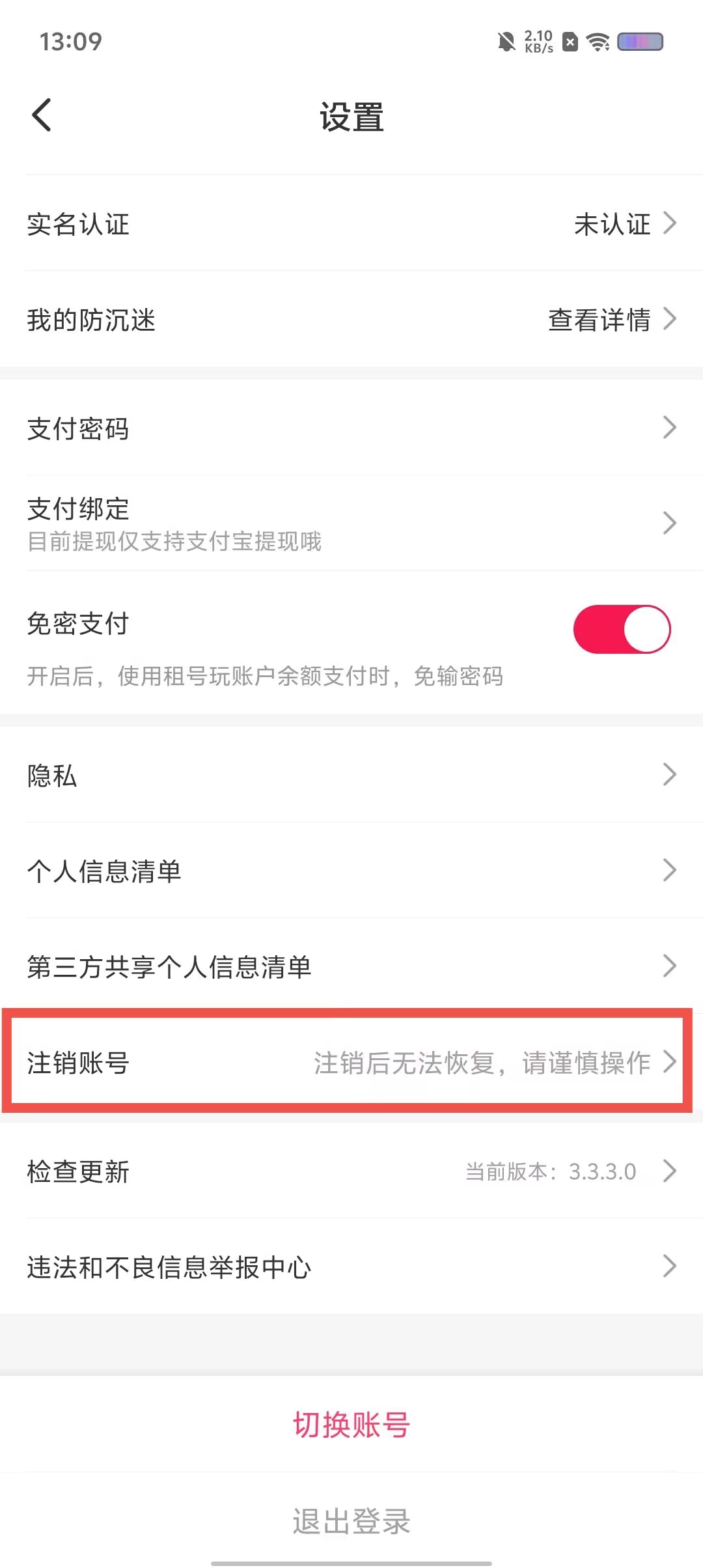Image resolution: width=703 pixels, height=1568 pixels.
Task: Open 实名认证 verification settings
Action: 351,223
